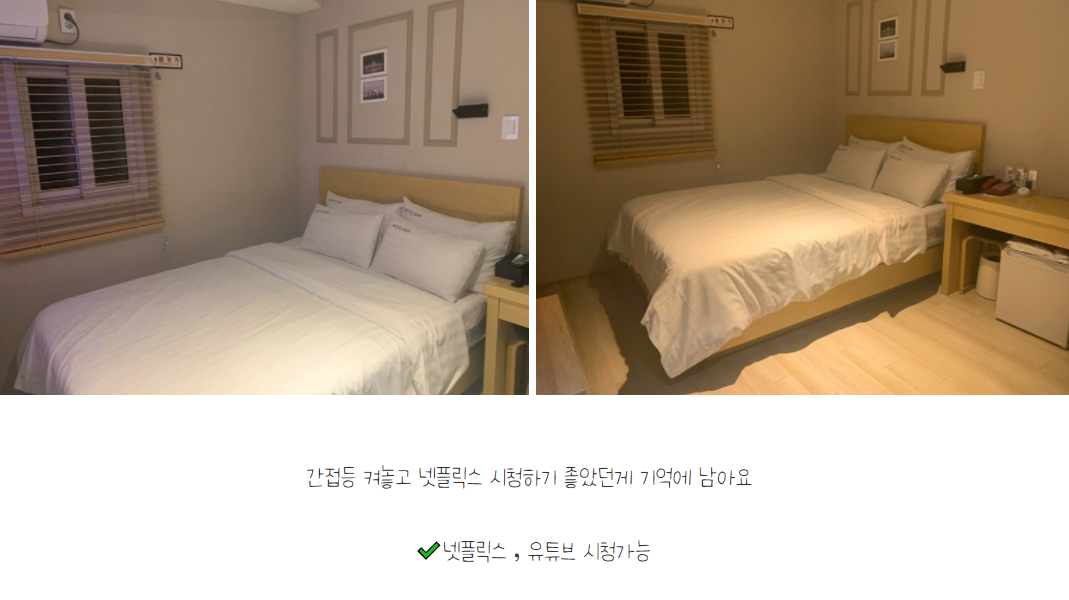Open the right photo showing the wooden floor
This screenshot has height=600, width=1069.
click(802, 197)
